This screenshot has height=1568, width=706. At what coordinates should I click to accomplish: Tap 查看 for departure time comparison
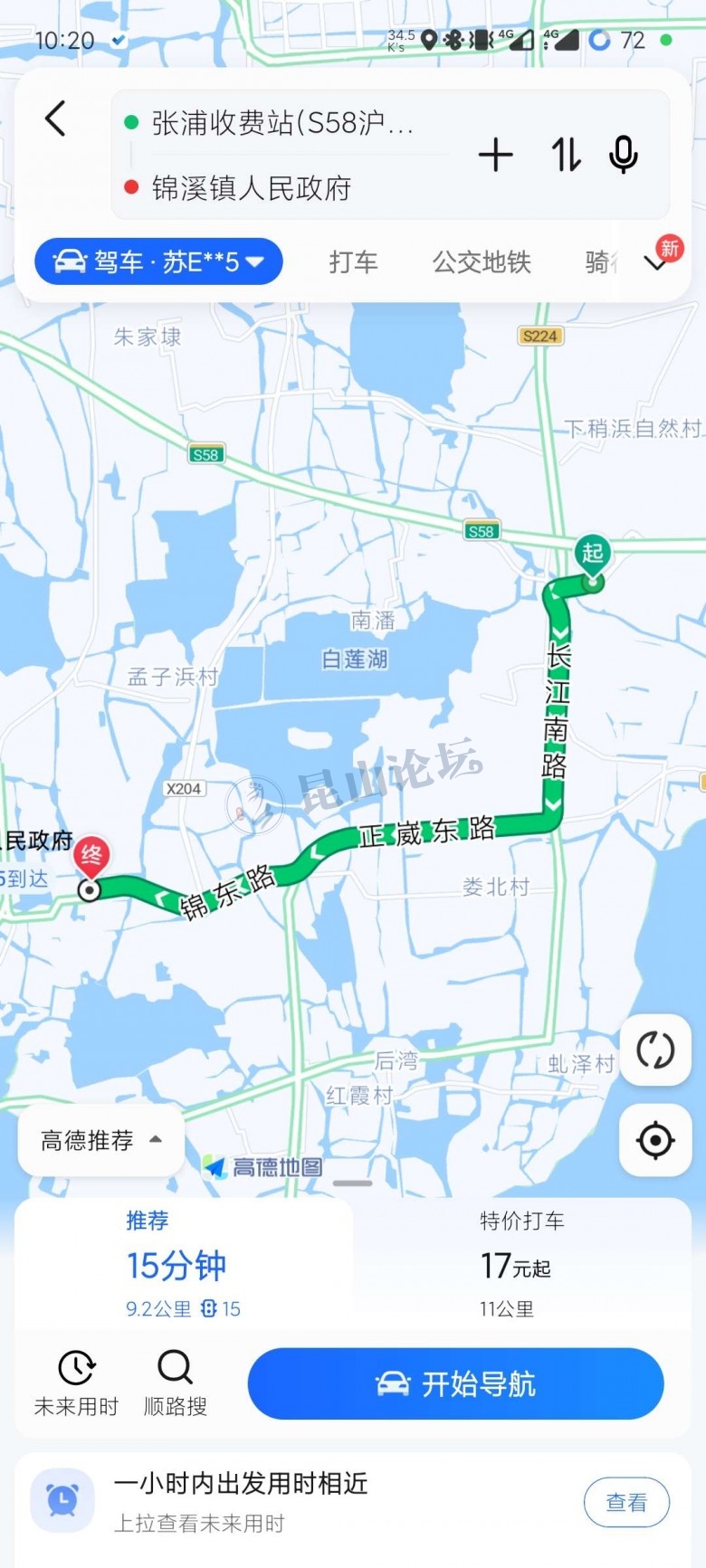coord(626,1502)
